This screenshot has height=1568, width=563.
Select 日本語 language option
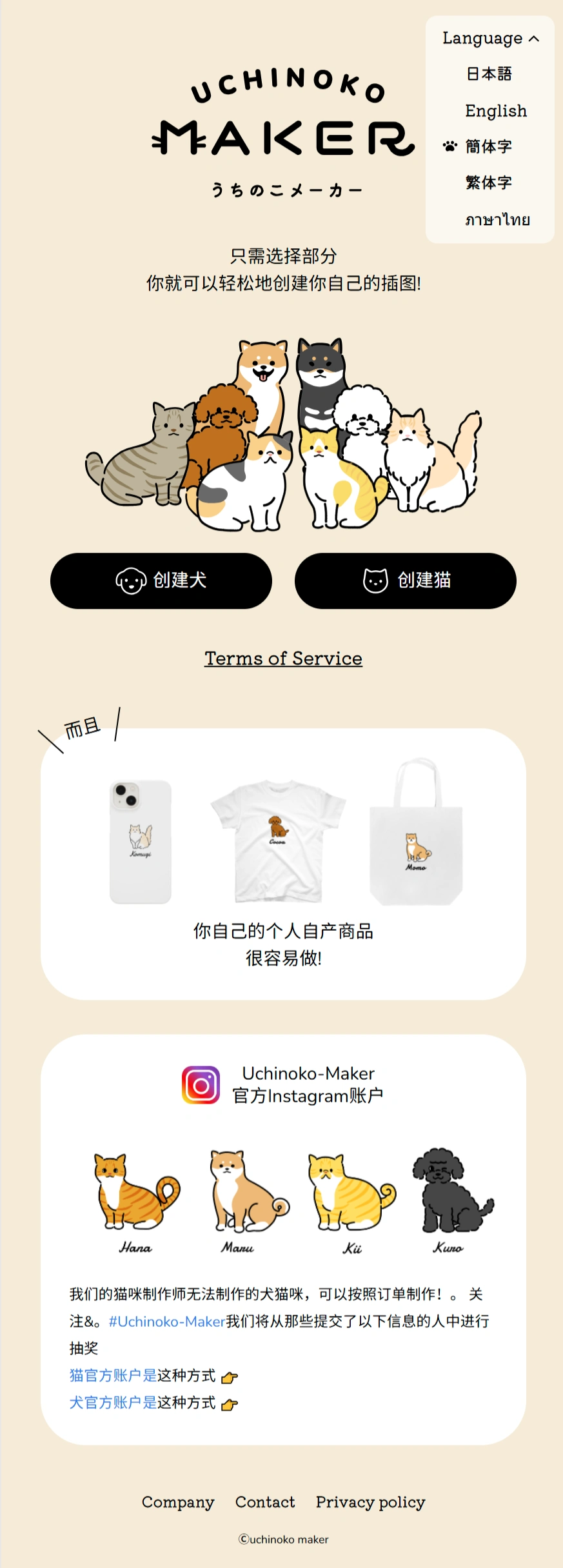pyautogui.click(x=489, y=74)
